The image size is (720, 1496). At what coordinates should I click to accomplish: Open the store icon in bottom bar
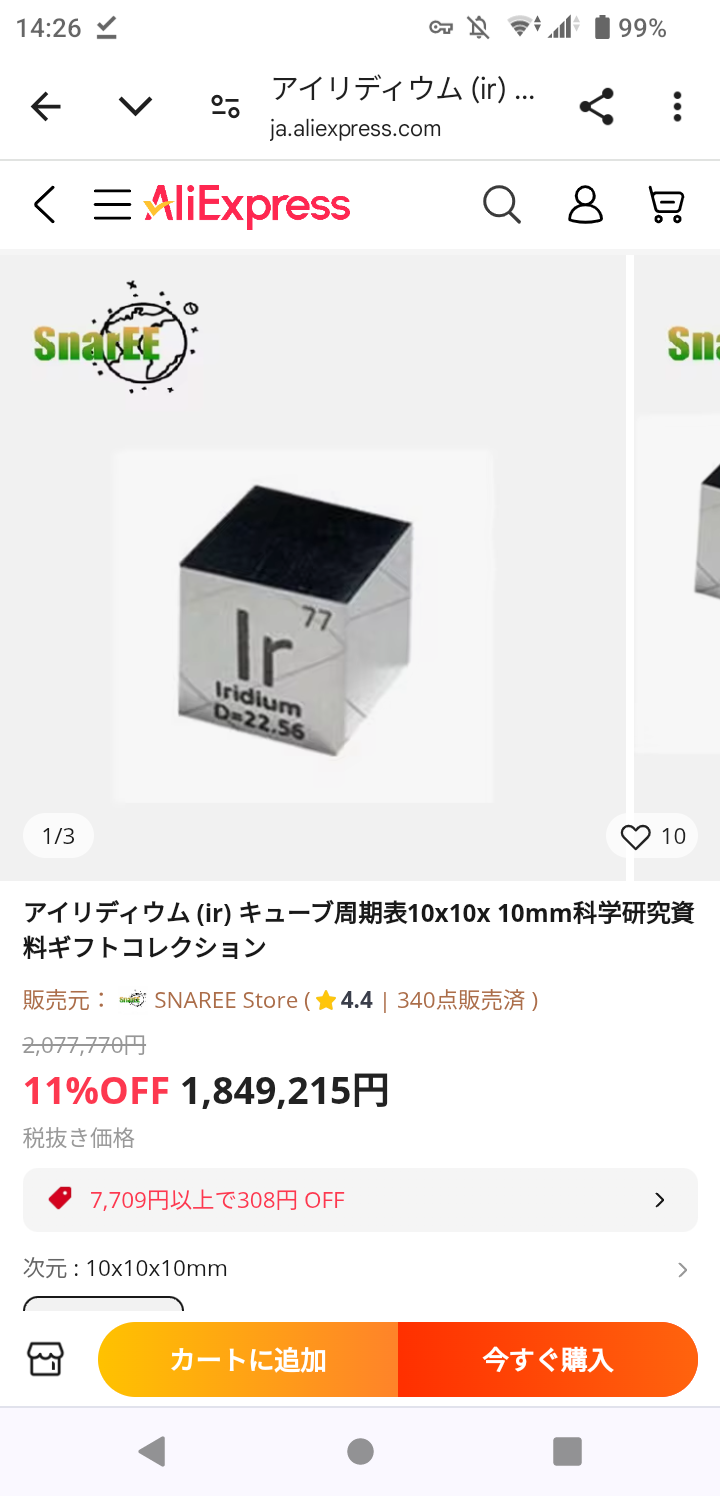[x=45, y=1359]
